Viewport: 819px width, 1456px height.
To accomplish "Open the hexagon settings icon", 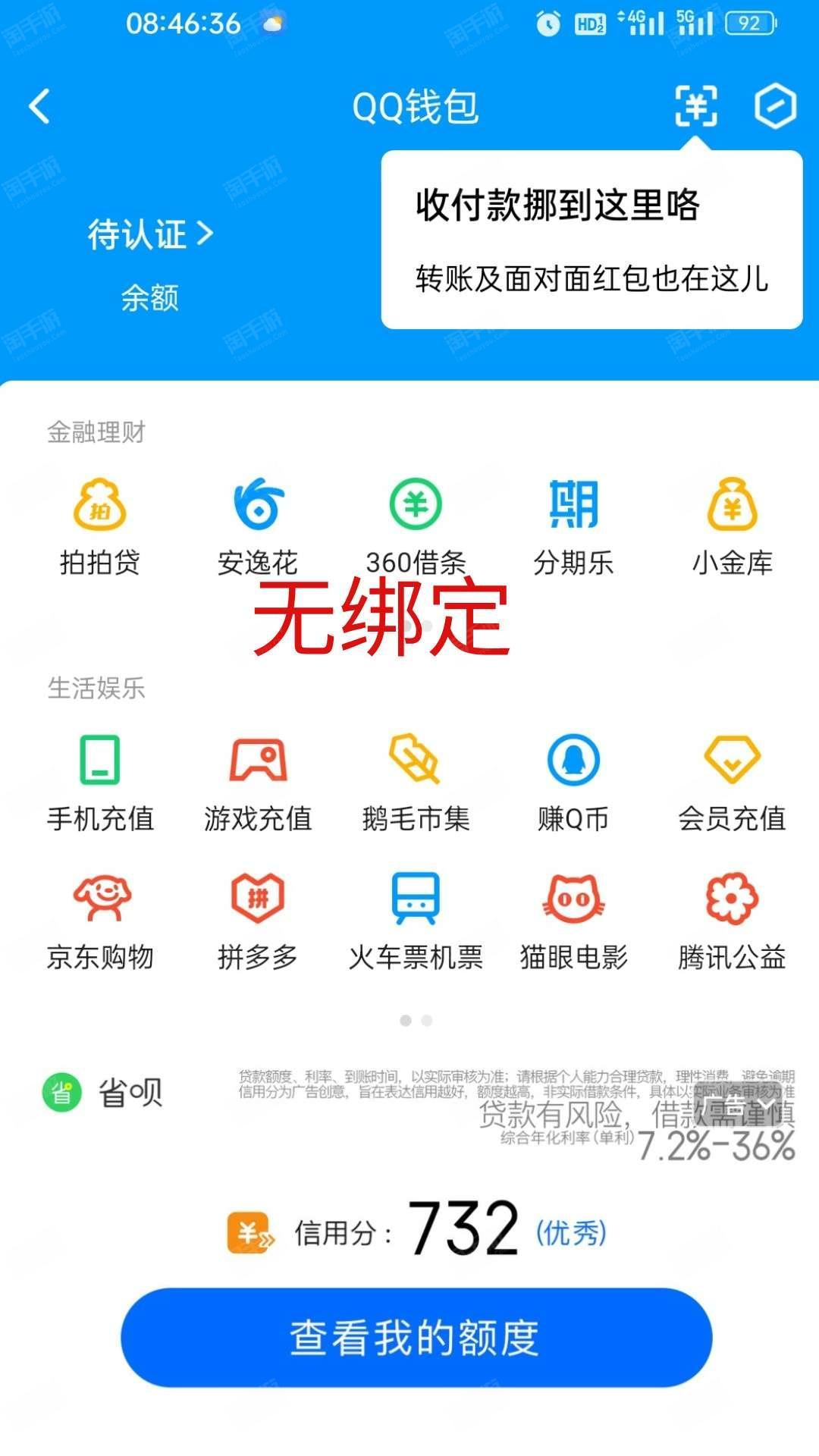I will point(775,106).
